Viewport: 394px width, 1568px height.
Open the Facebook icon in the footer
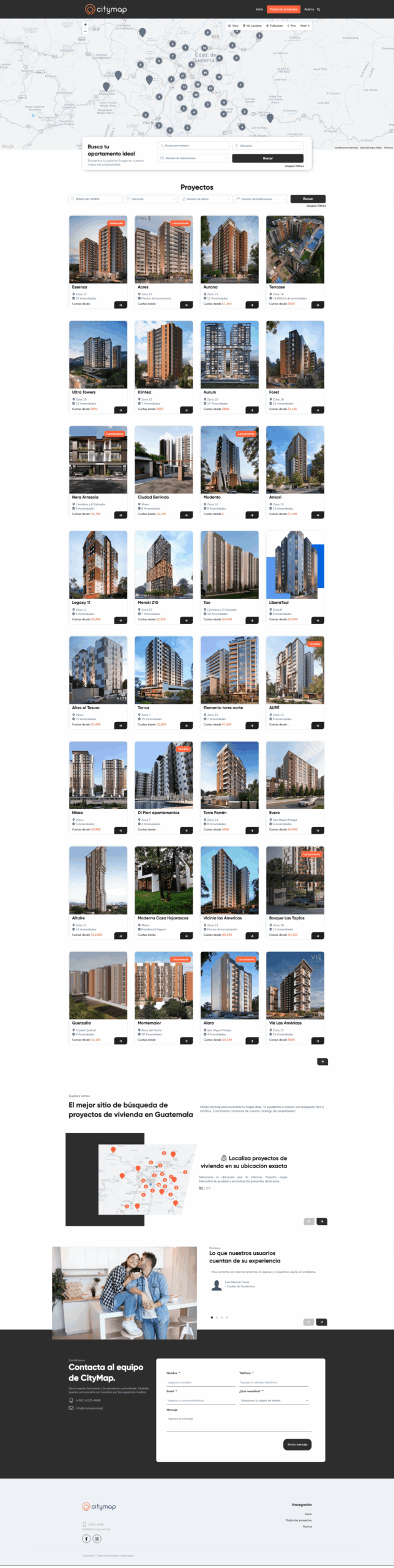click(x=86, y=1539)
